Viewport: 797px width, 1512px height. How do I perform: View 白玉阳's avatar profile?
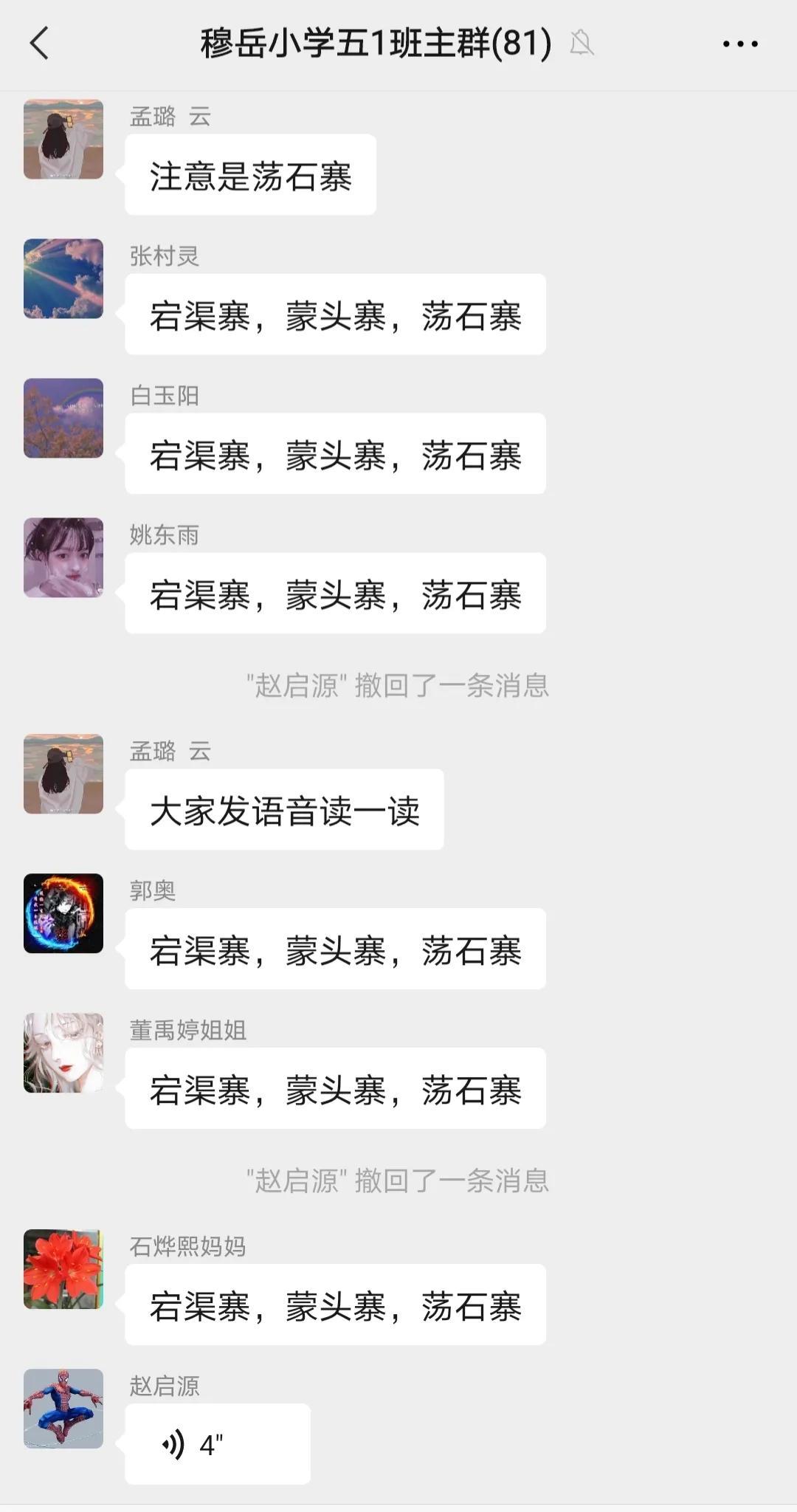click(x=63, y=418)
